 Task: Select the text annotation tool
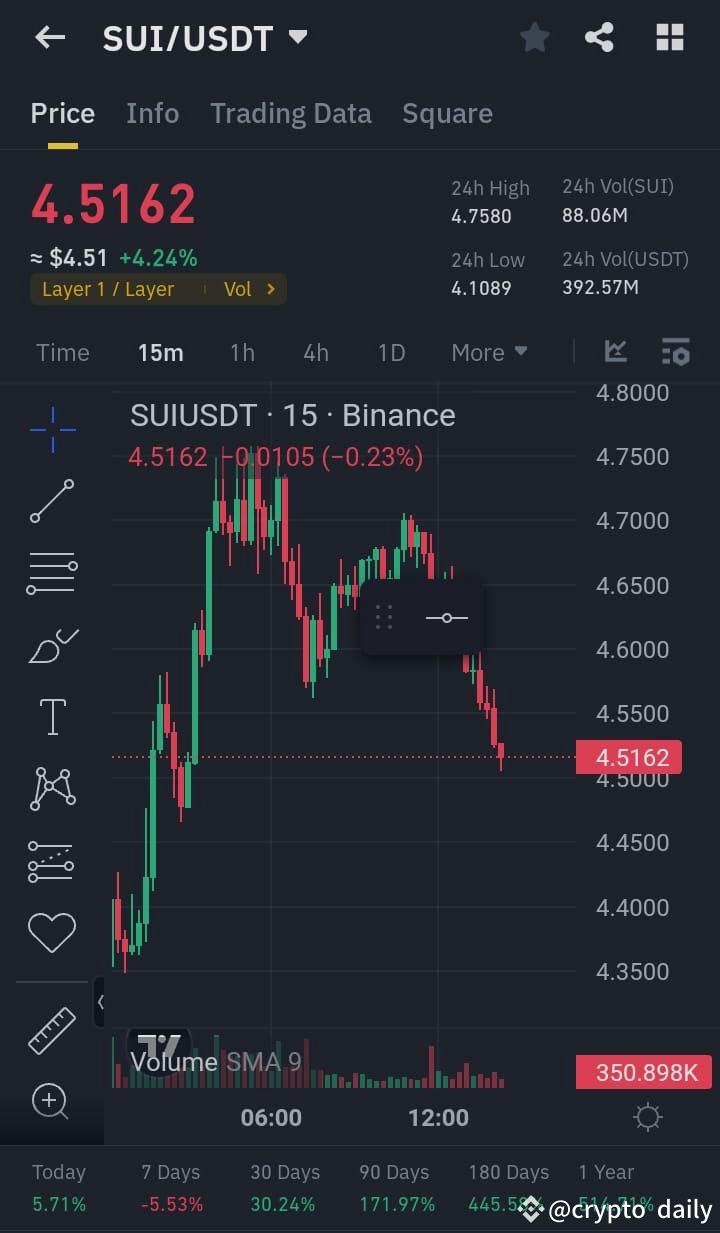51,716
